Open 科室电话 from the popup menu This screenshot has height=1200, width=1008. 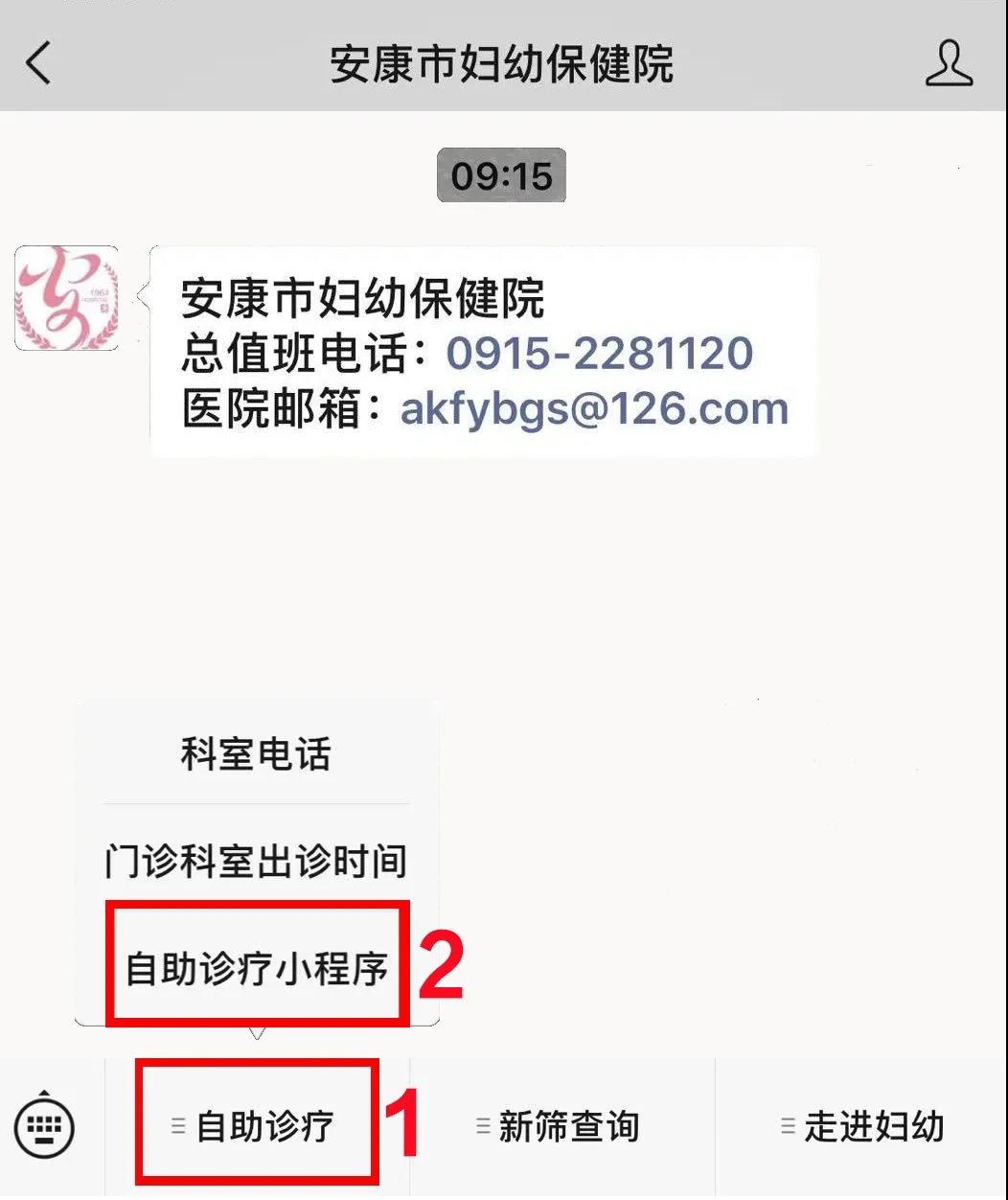[256, 754]
